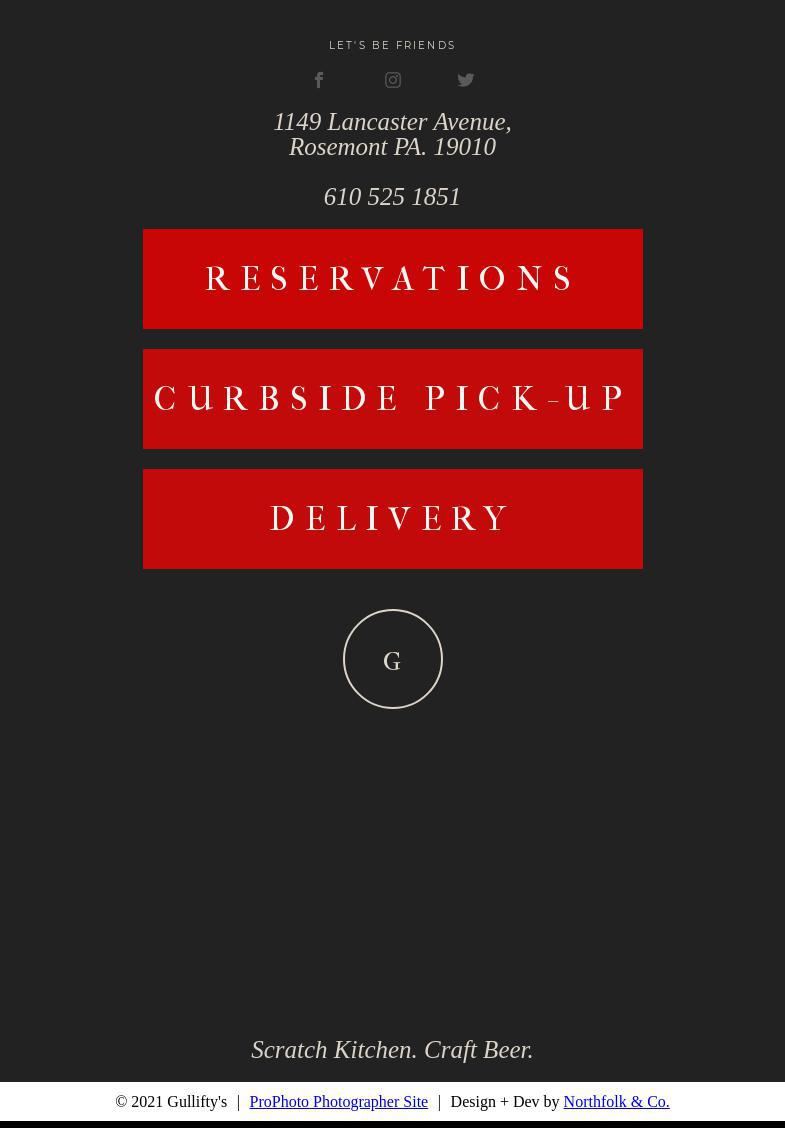Tap the Reservations button
This screenshot has height=1128, width=785.
pyautogui.click(x=392, y=279)
